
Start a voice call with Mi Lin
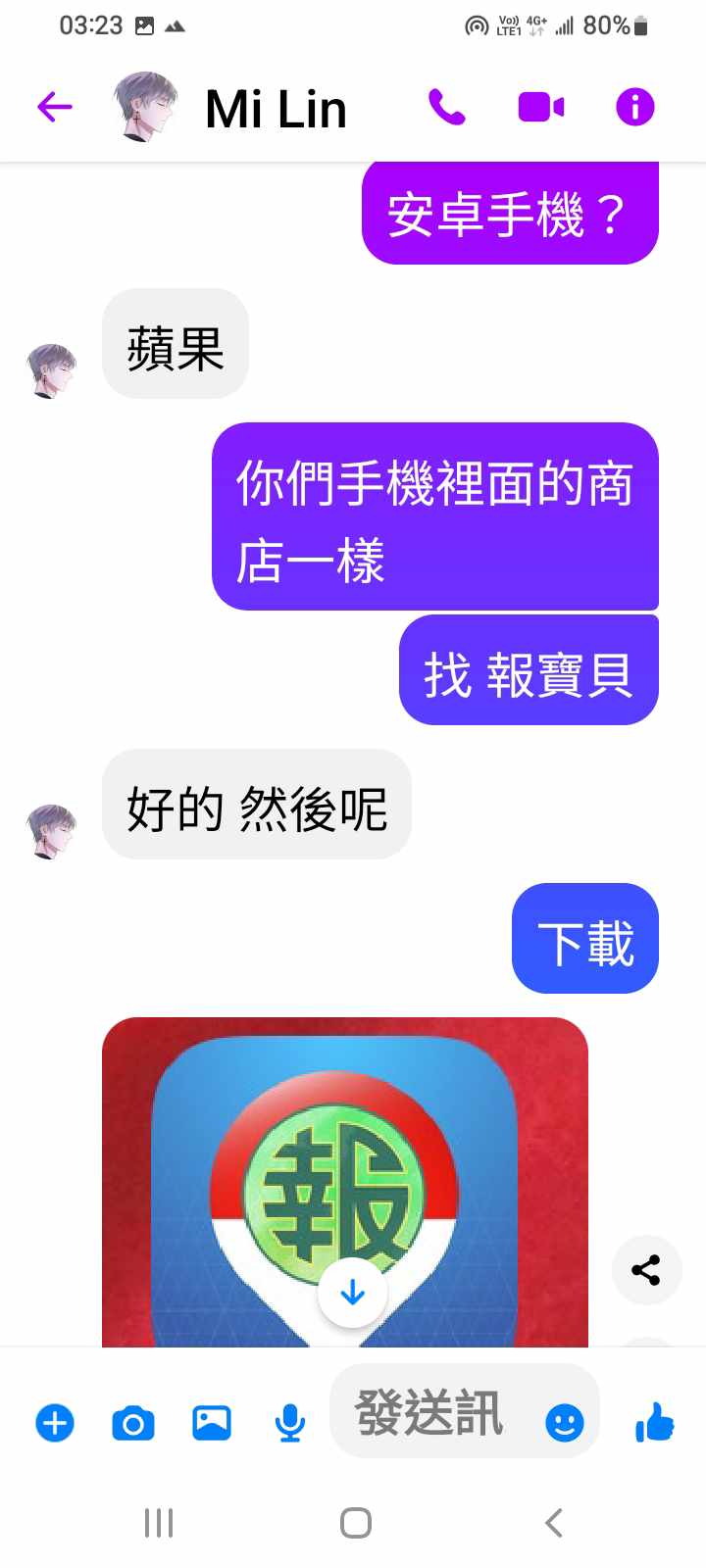pos(447,107)
